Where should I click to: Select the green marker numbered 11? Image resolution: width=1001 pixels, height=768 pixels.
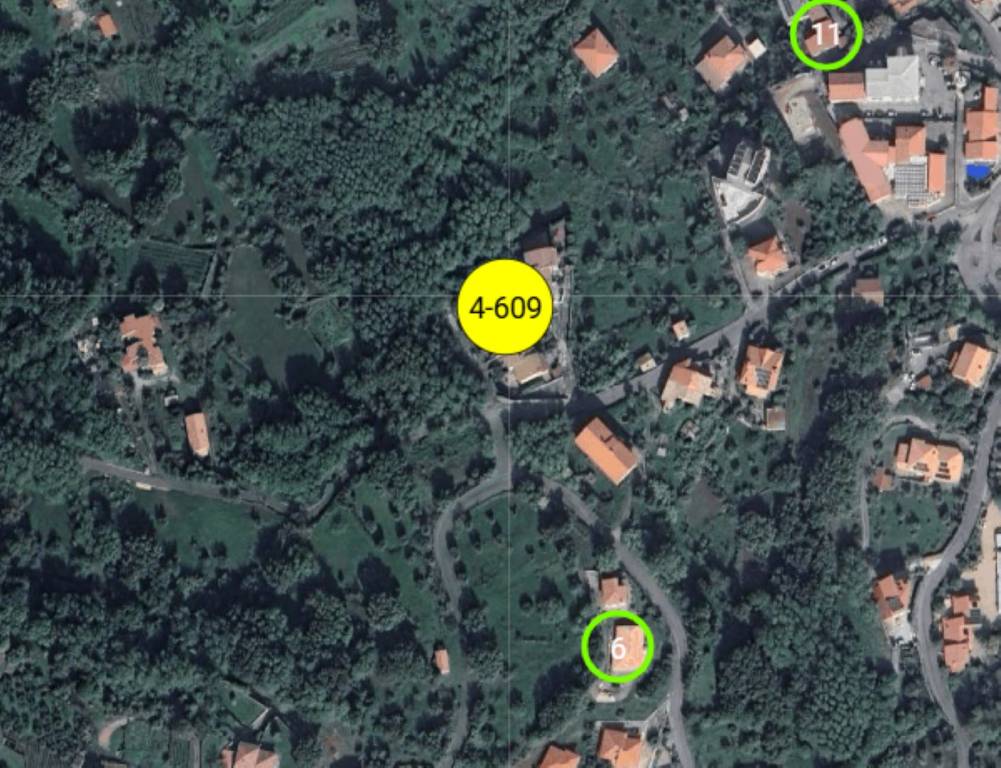tap(825, 35)
